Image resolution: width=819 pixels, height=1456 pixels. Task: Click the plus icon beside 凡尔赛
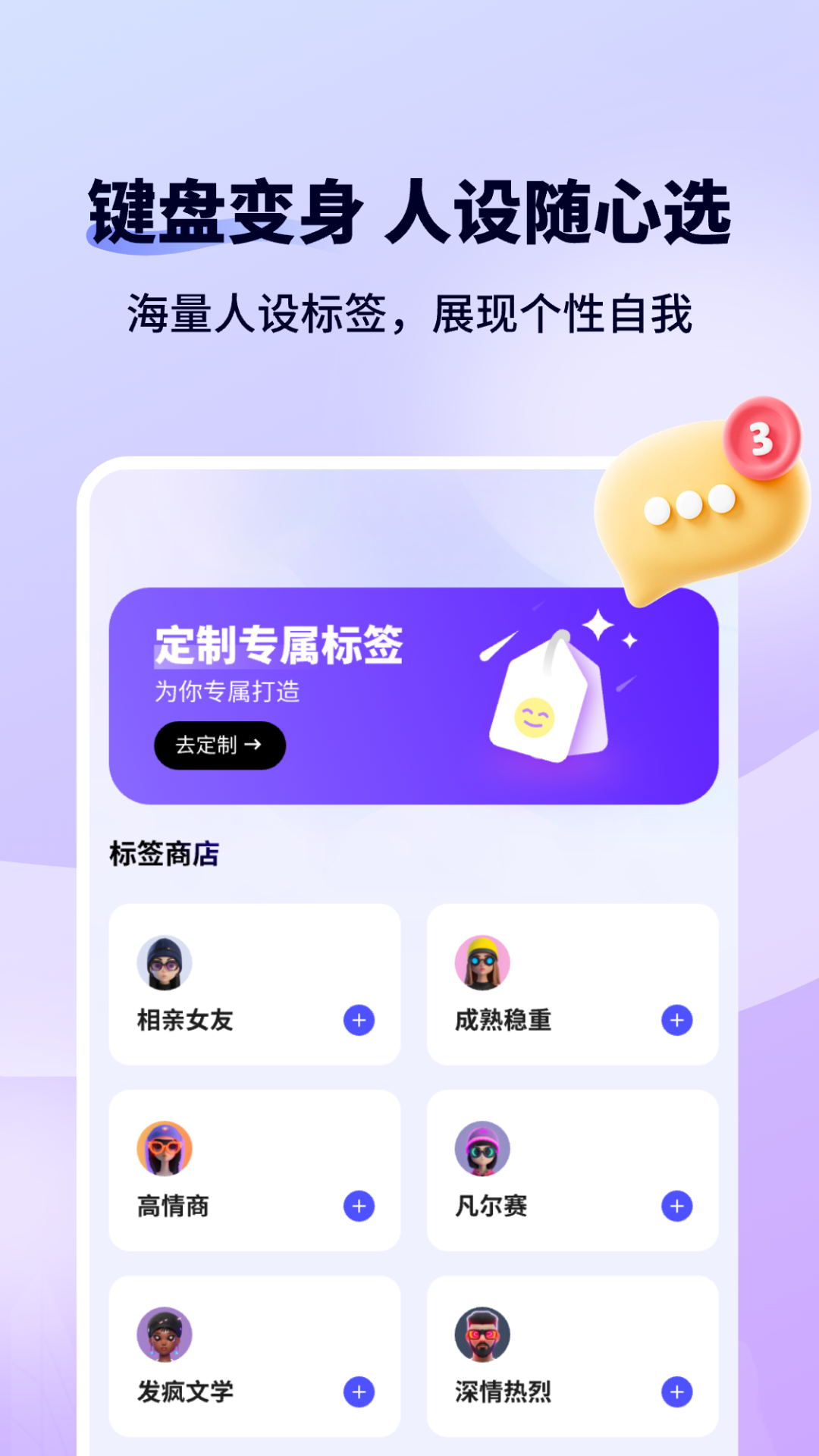(676, 1206)
